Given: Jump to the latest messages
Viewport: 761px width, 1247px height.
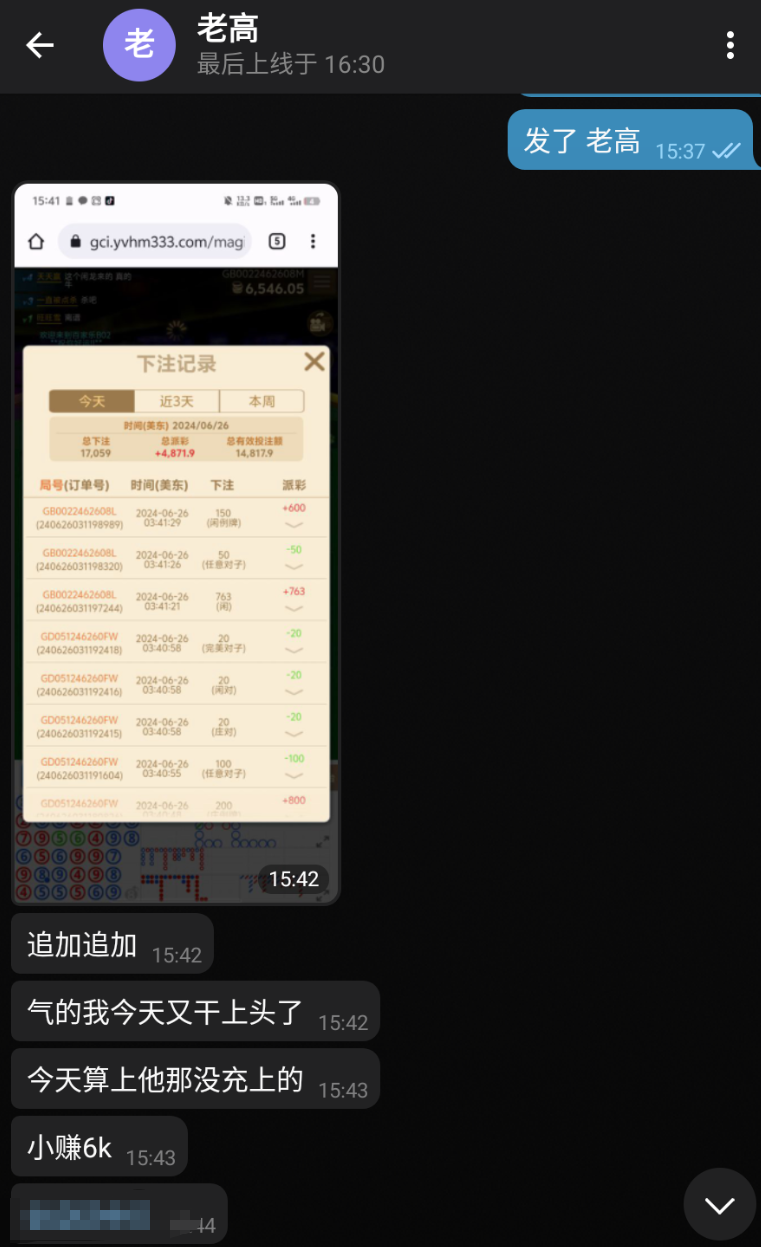Looking at the screenshot, I should [x=719, y=1205].
